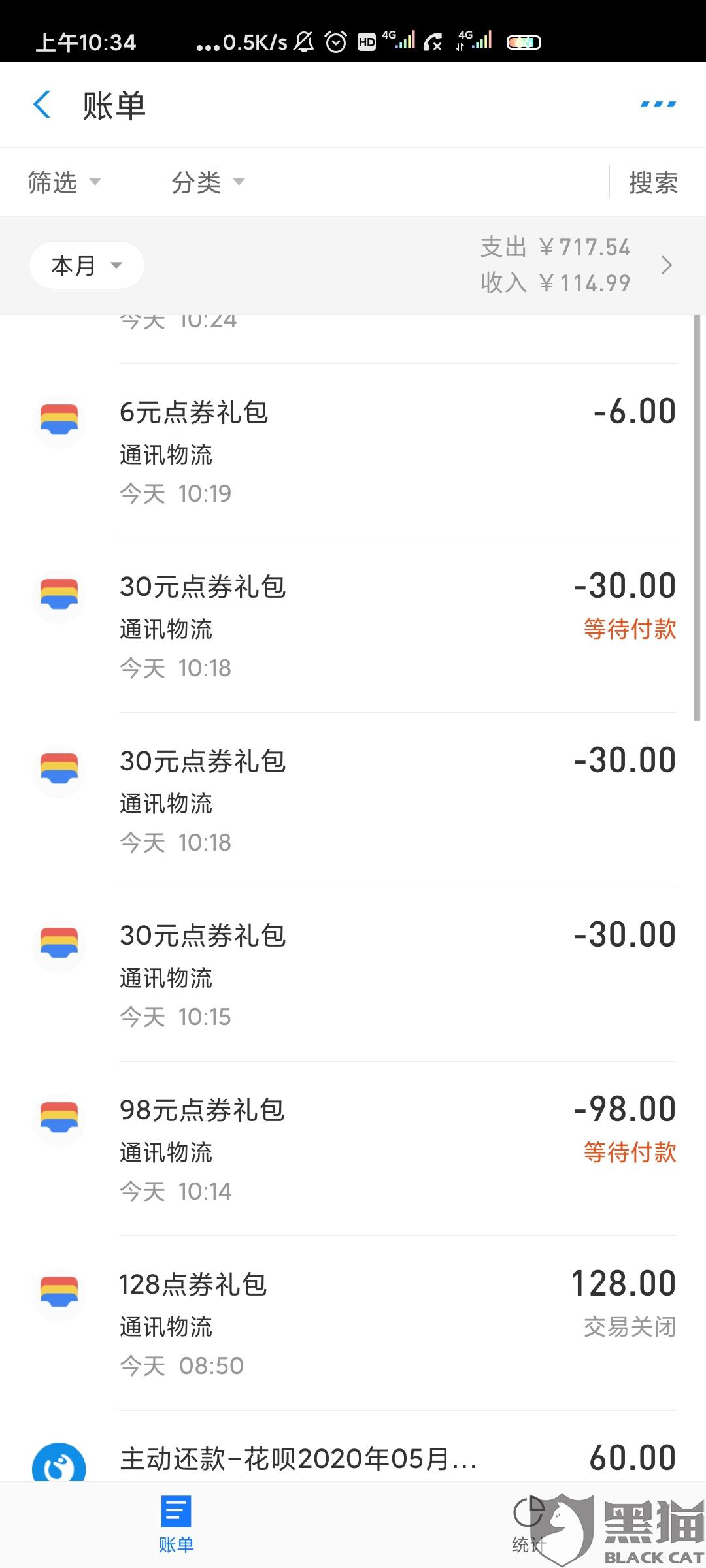Change the 本月 month selector
706x1568 pixels.
[x=87, y=265]
